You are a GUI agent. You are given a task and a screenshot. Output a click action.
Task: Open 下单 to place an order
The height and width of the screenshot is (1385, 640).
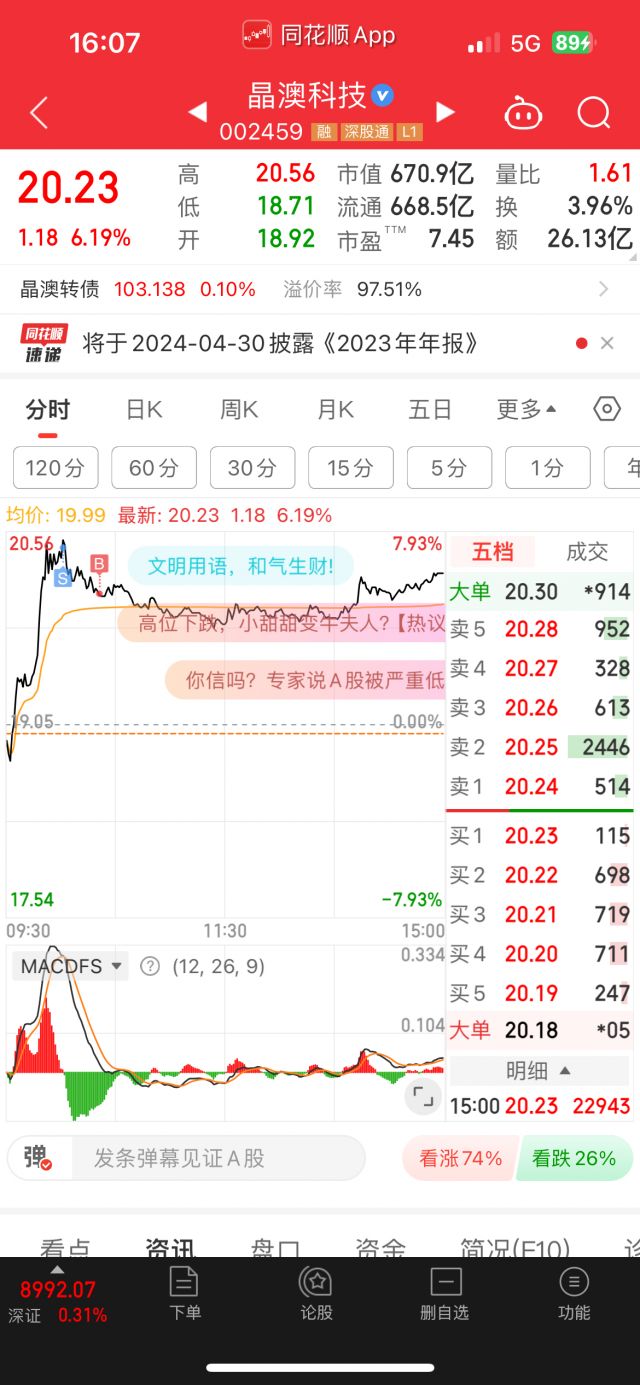pos(185,1294)
